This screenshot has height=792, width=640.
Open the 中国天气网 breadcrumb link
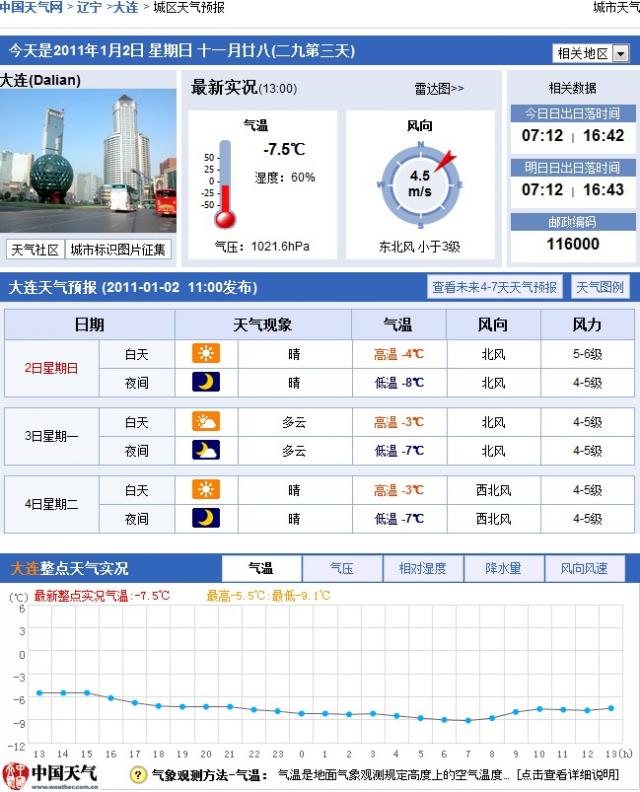tap(31, 8)
